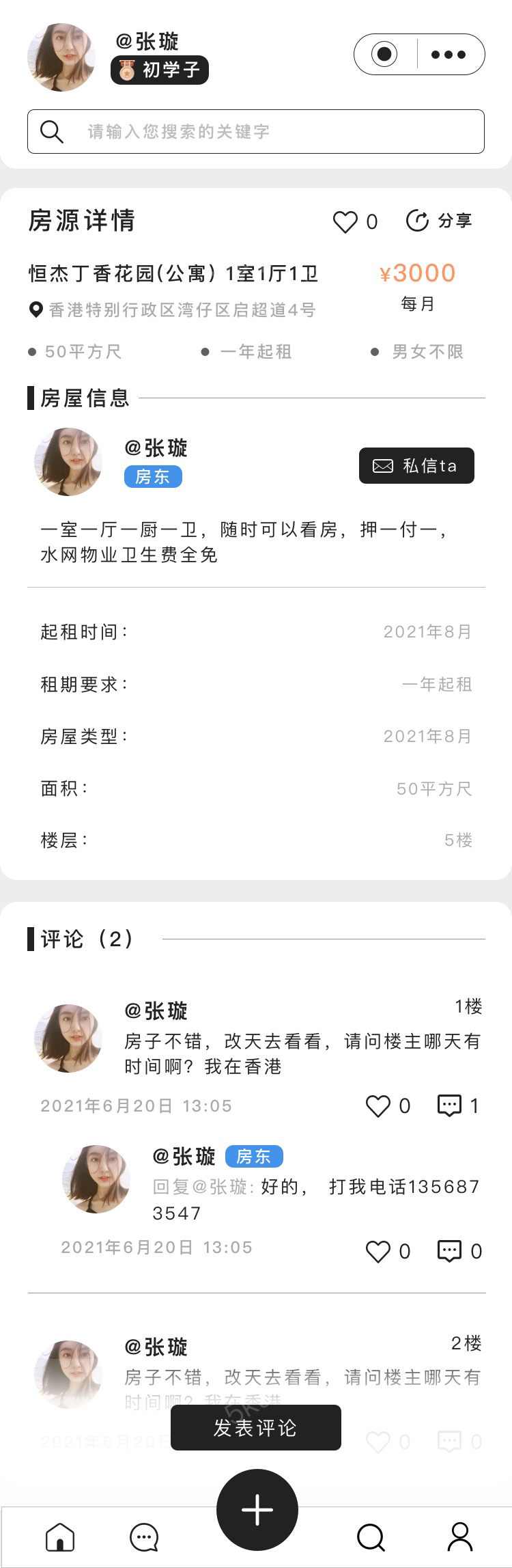512x1568 pixels.
Task: Go to the home tab
Action: (x=60, y=1537)
